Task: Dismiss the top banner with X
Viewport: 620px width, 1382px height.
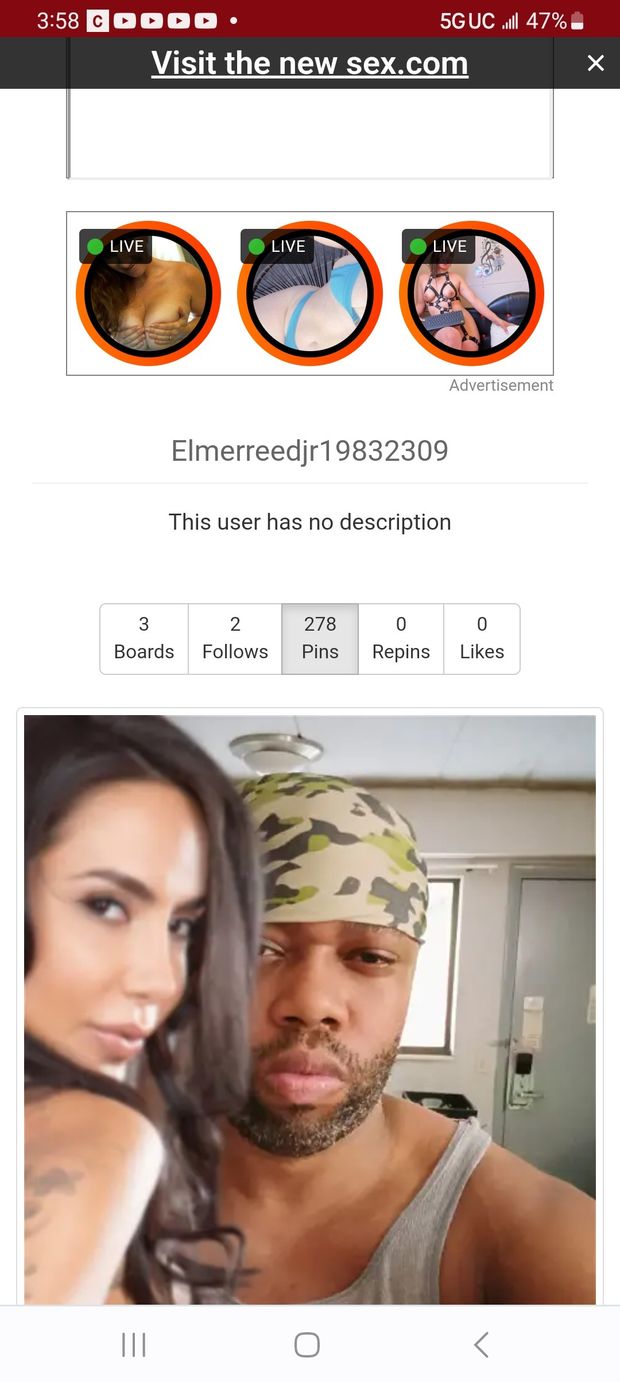Action: tap(595, 63)
